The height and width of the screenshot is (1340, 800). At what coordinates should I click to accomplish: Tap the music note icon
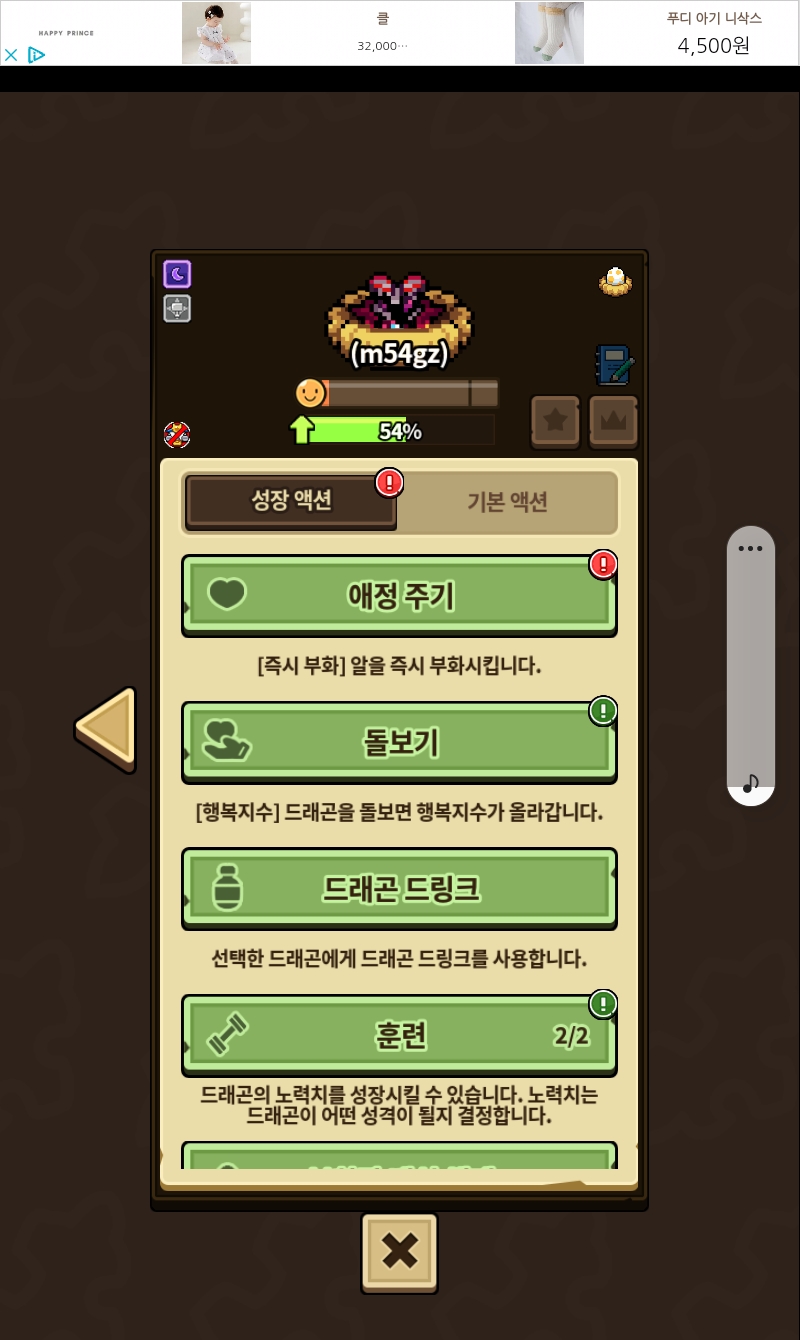coord(751,783)
